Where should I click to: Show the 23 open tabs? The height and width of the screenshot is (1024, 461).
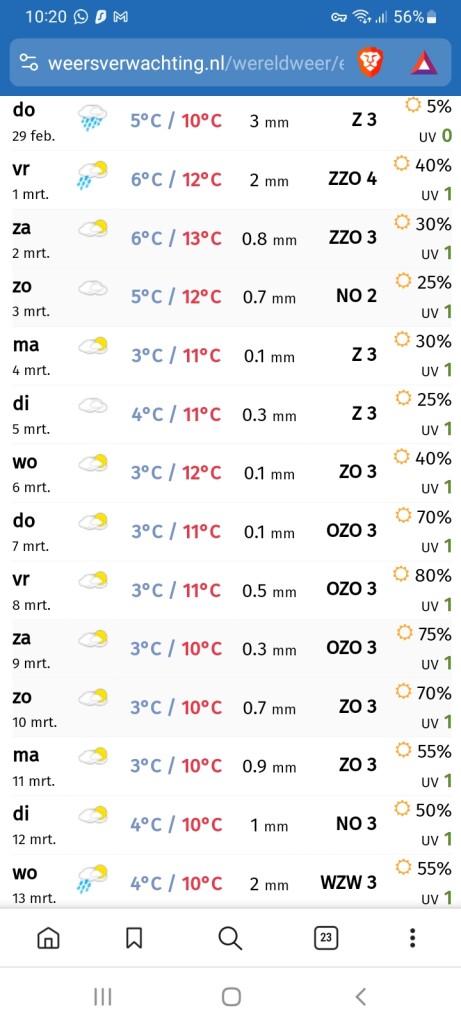pyautogui.click(x=326, y=938)
